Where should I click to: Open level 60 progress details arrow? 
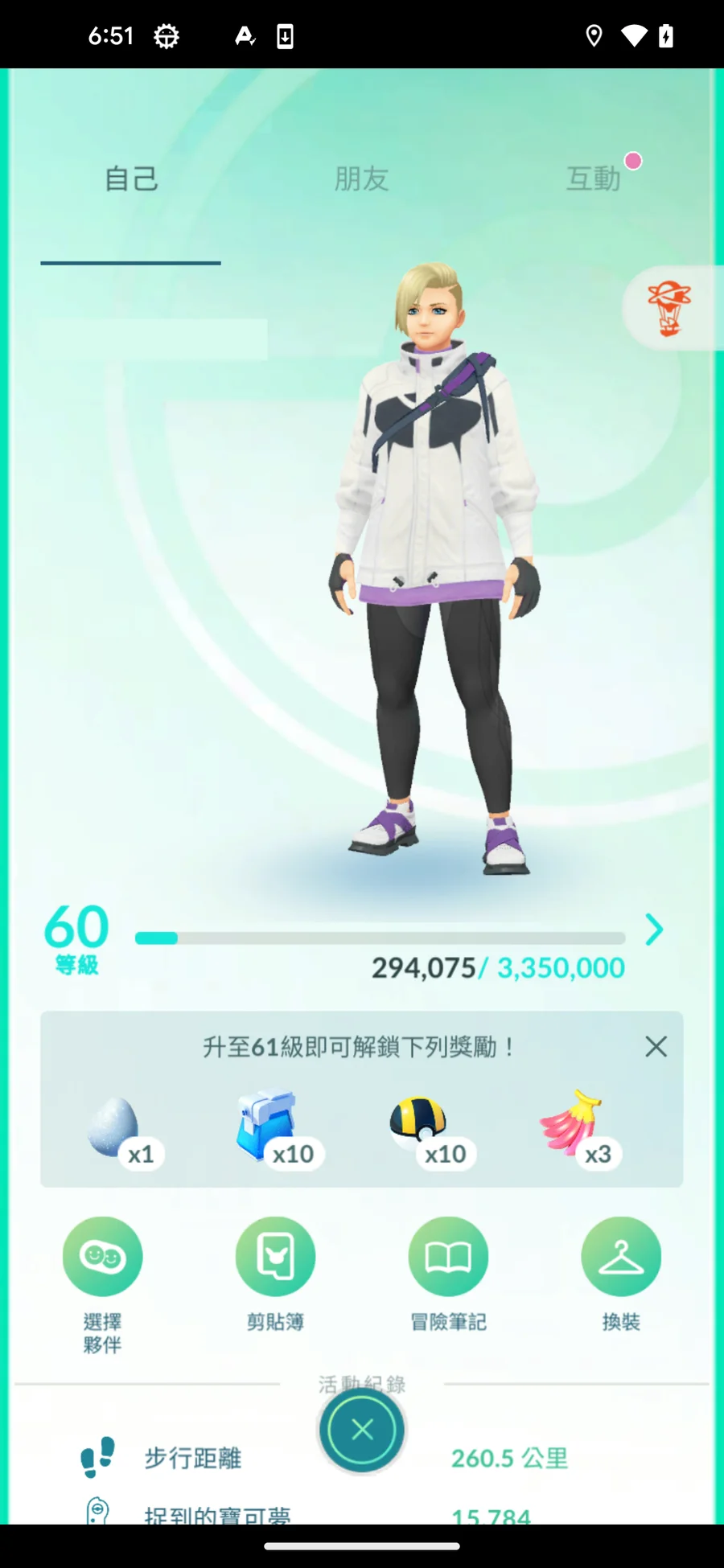[654, 930]
